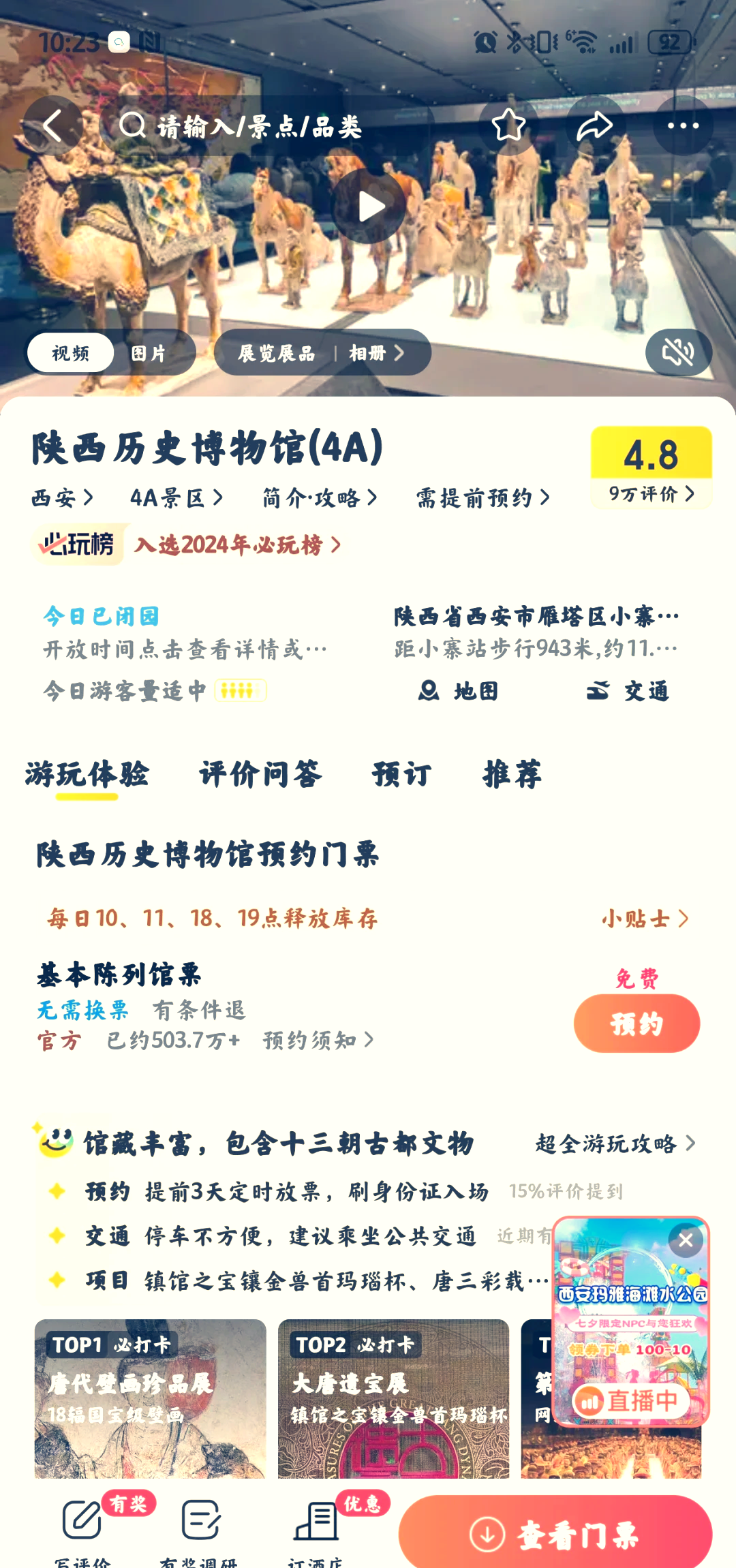The image size is (736, 1568).
Task: Tap the star to favorite this attraction
Action: pyautogui.click(x=508, y=125)
